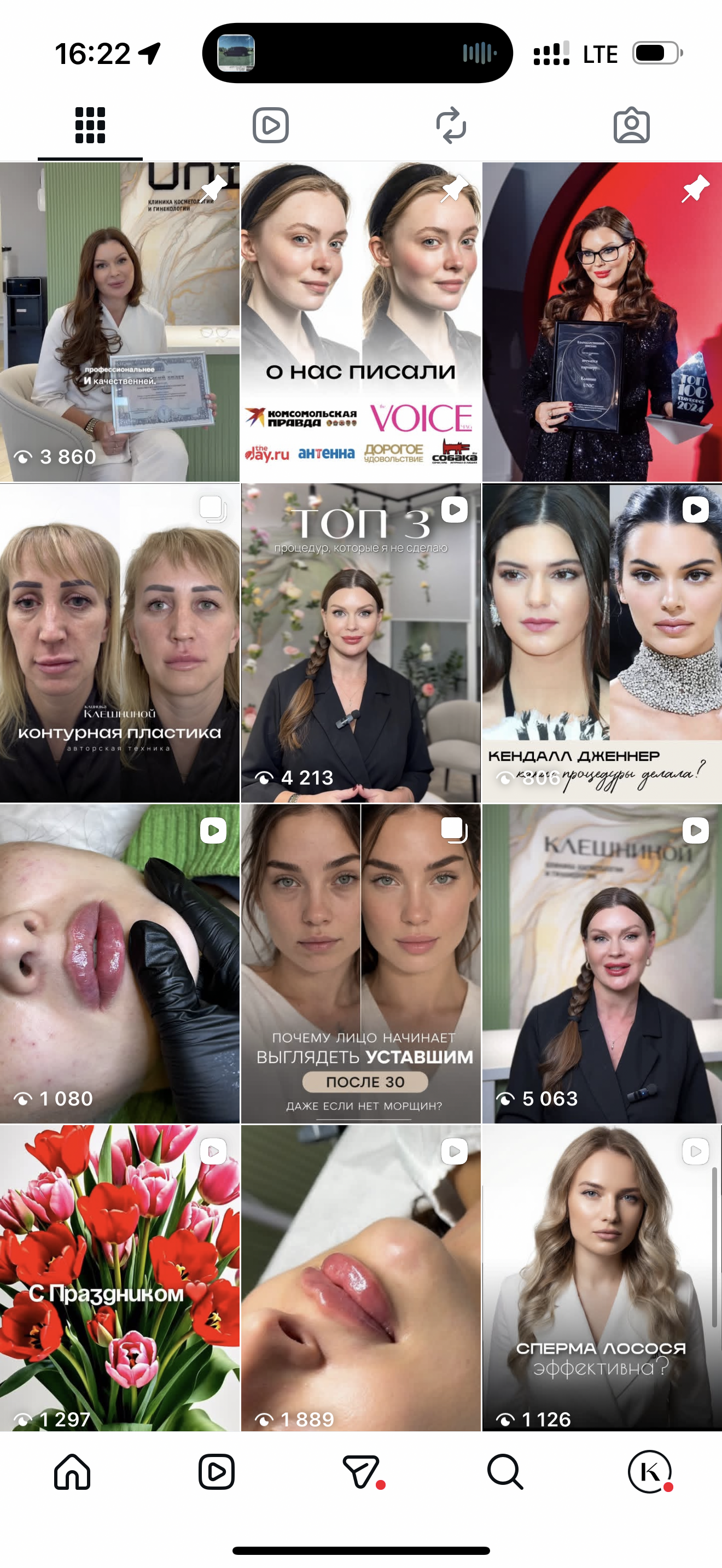Open search and explore
722x1568 pixels.
pyautogui.click(x=505, y=1472)
